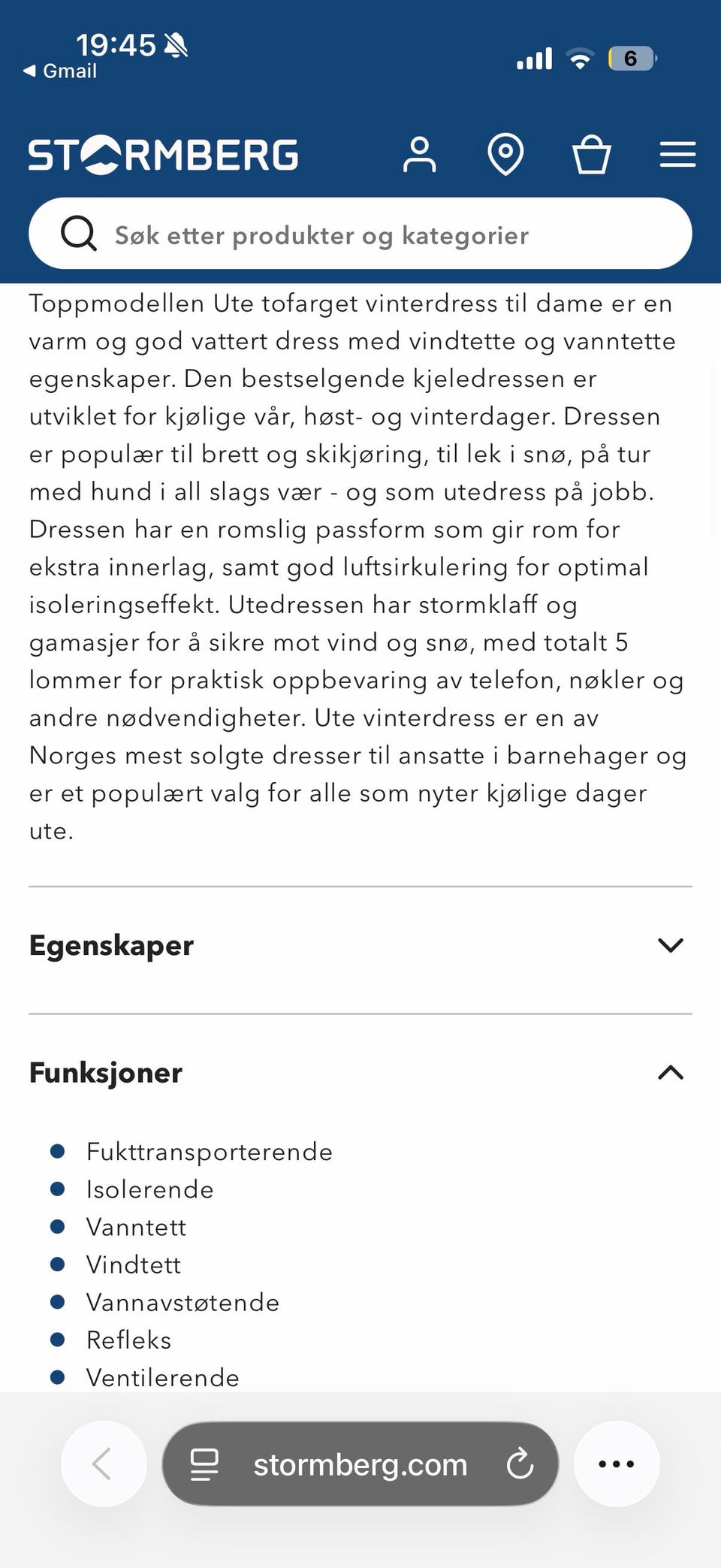Open the hamburger menu

coord(677,155)
